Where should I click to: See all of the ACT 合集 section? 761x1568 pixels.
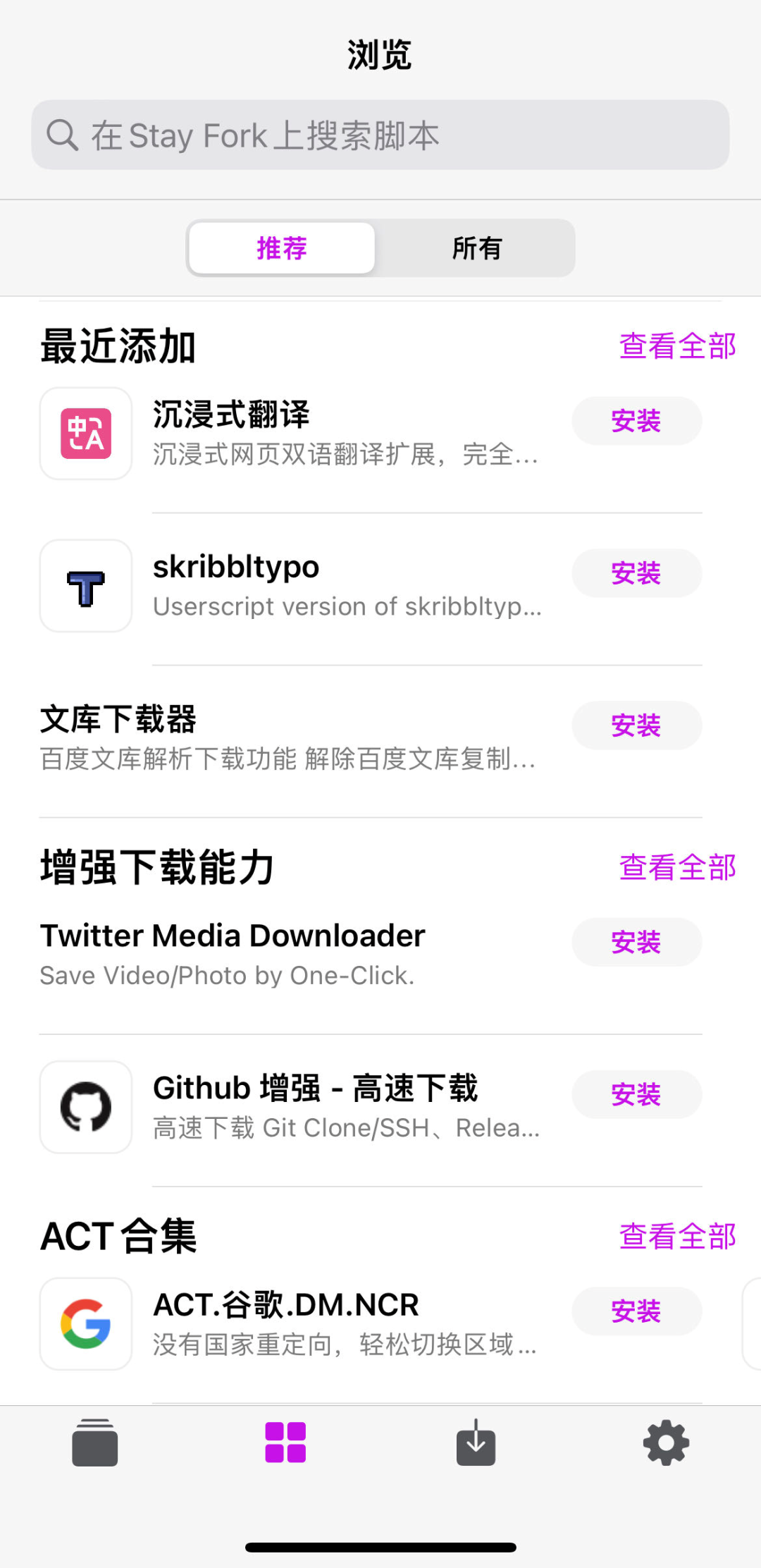tap(677, 1236)
